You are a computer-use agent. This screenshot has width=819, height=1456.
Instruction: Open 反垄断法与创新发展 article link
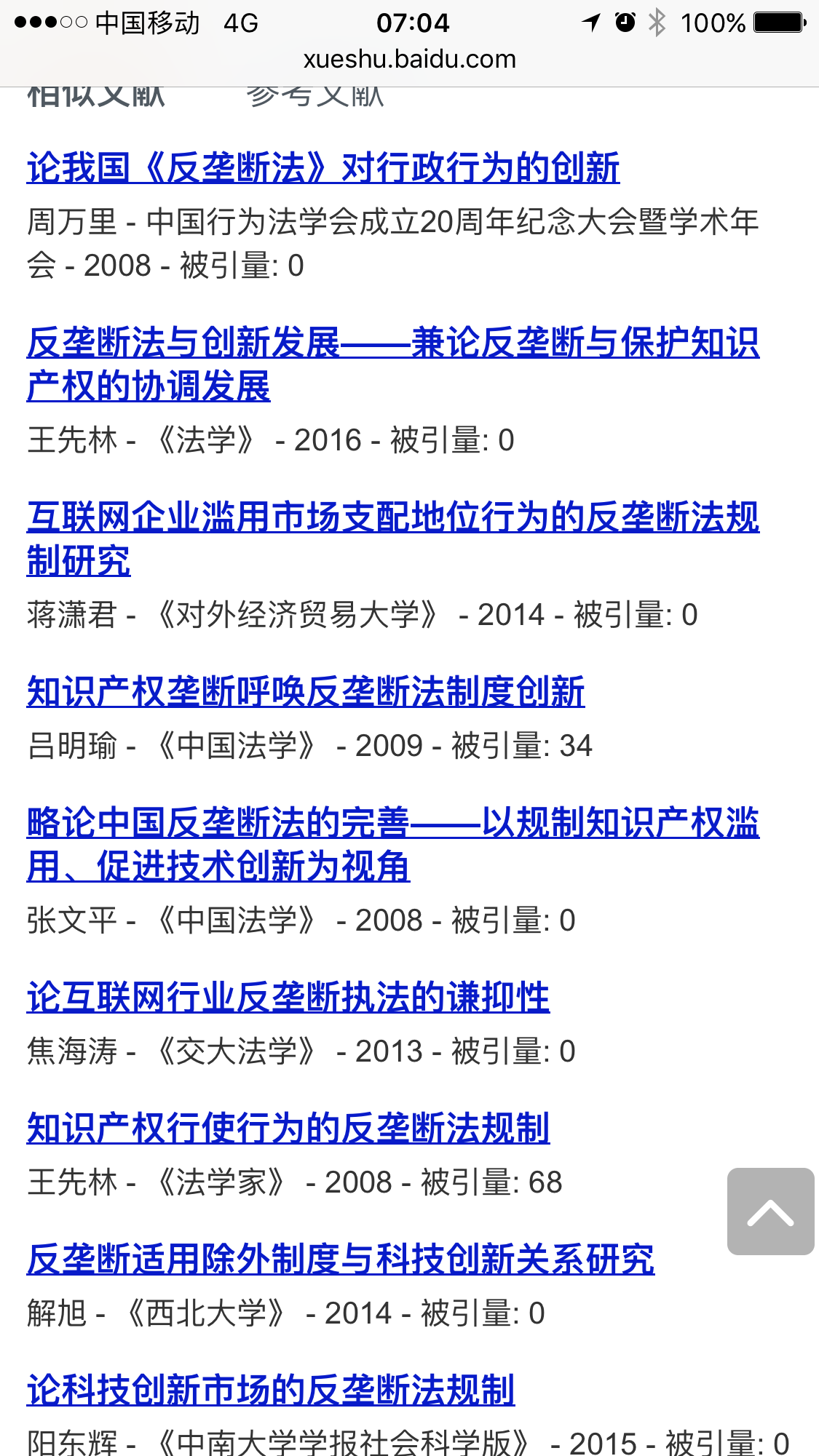pyautogui.click(x=393, y=343)
